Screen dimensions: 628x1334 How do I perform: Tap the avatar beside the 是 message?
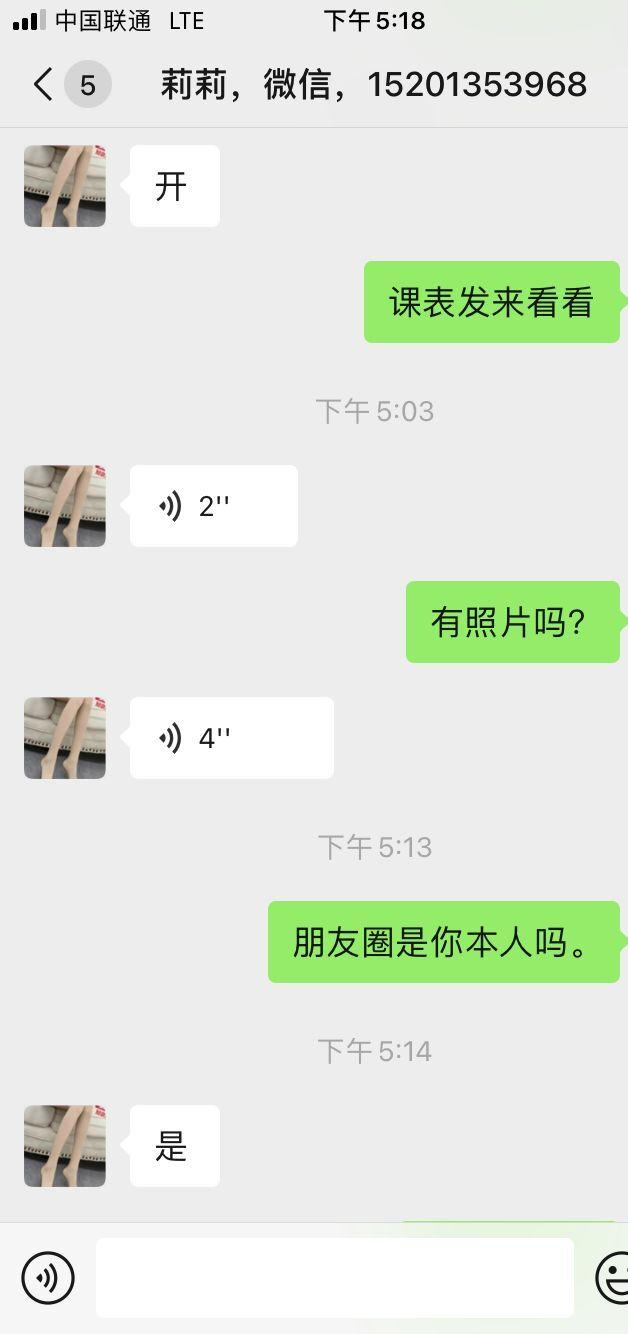tap(65, 1146)
